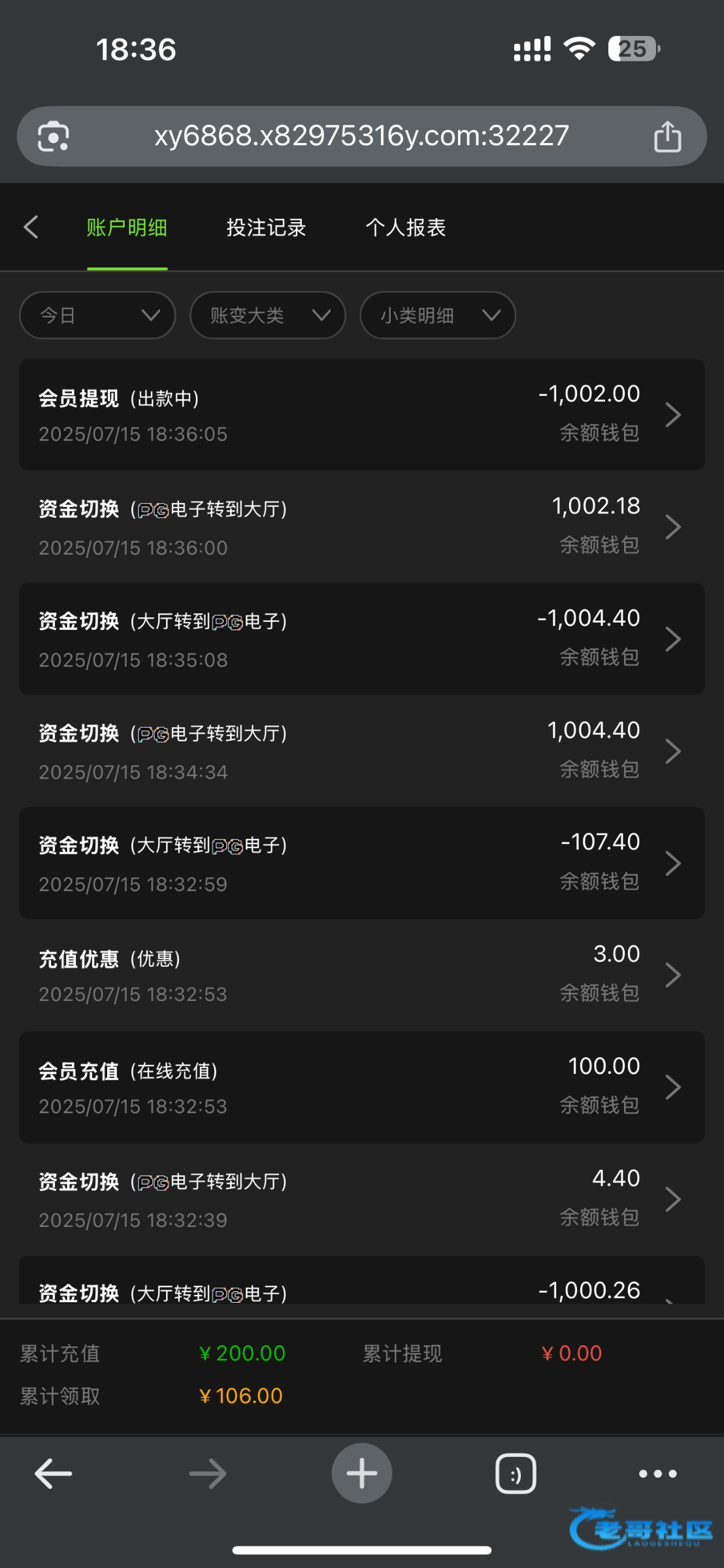Open the scan icon in address bar
This screenshot has width=724, height=1568.
click(53, 136)
